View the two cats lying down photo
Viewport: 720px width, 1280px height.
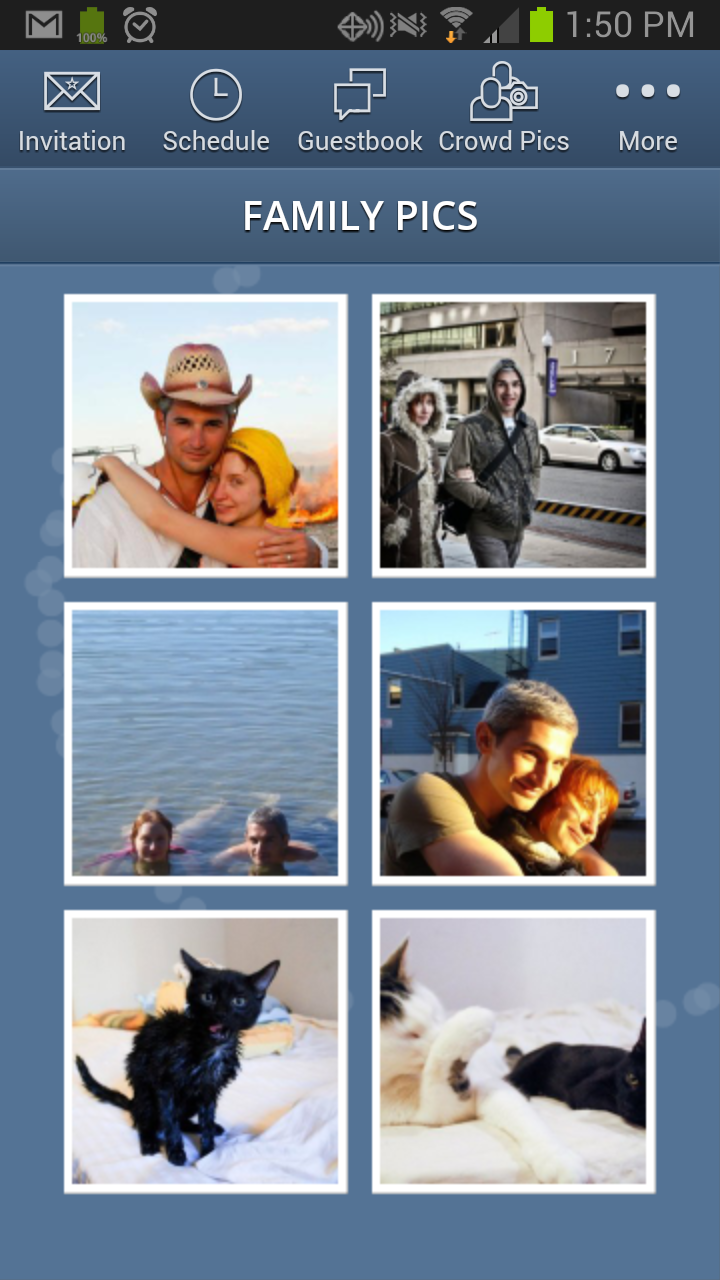(x=513, y=1051)
